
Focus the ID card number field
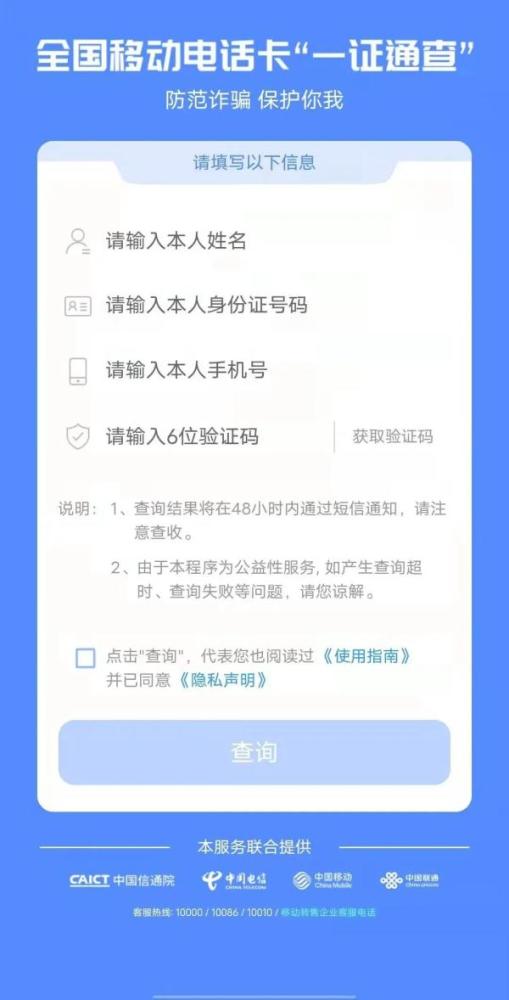point(255,305)
